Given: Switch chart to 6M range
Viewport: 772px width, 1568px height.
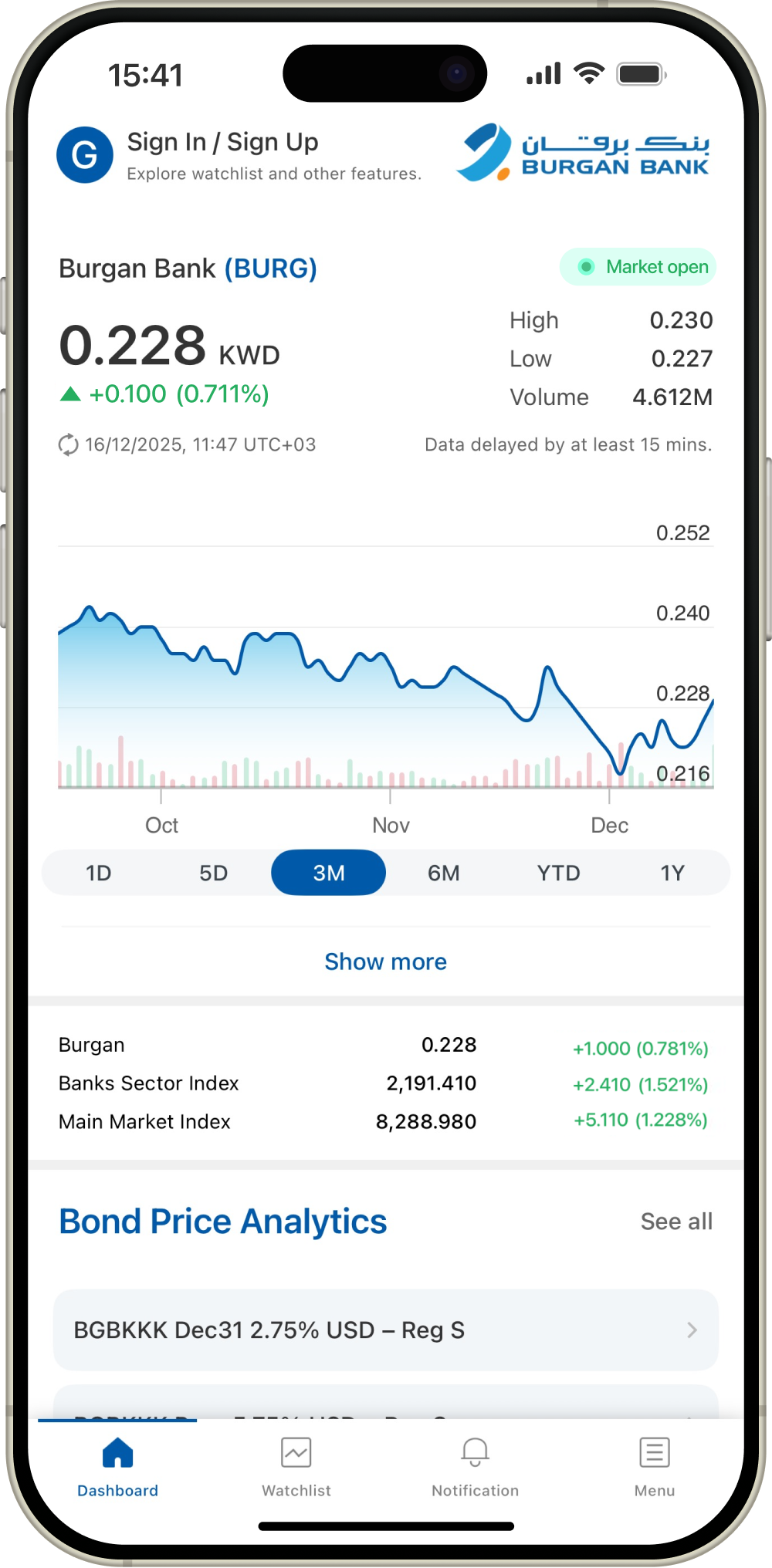Looking at the screenshot, I should [443, 873].
